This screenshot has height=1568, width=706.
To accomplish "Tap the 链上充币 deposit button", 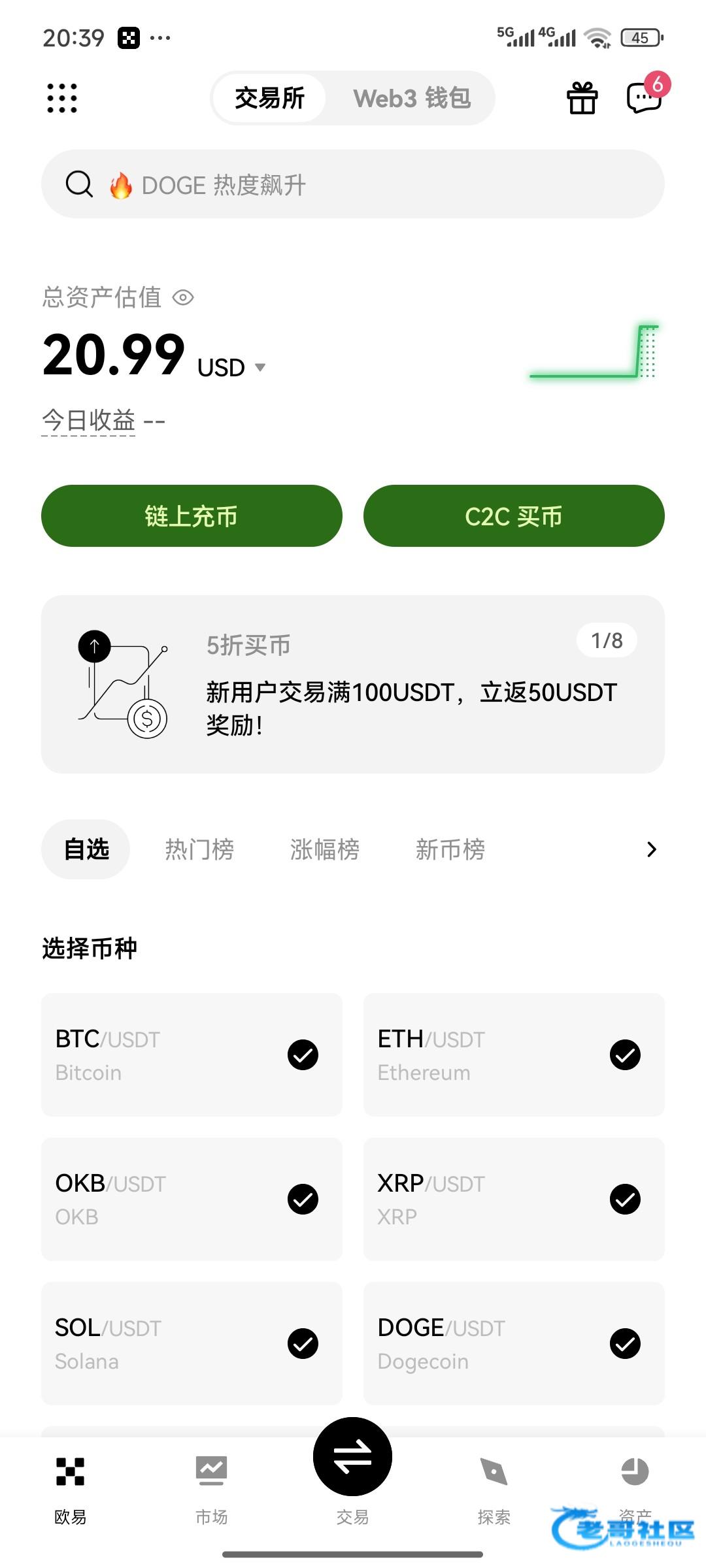I will click(x=192, y=516).
